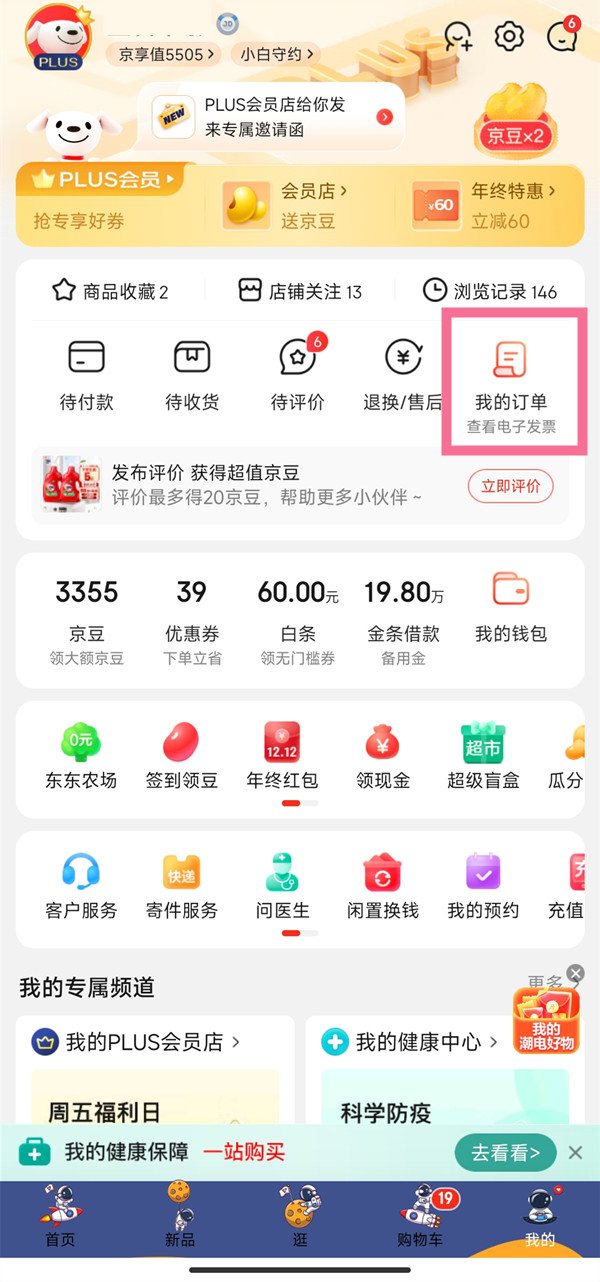Go to the 首页 home tab
600x1282 pixels.
point(60,1214)
